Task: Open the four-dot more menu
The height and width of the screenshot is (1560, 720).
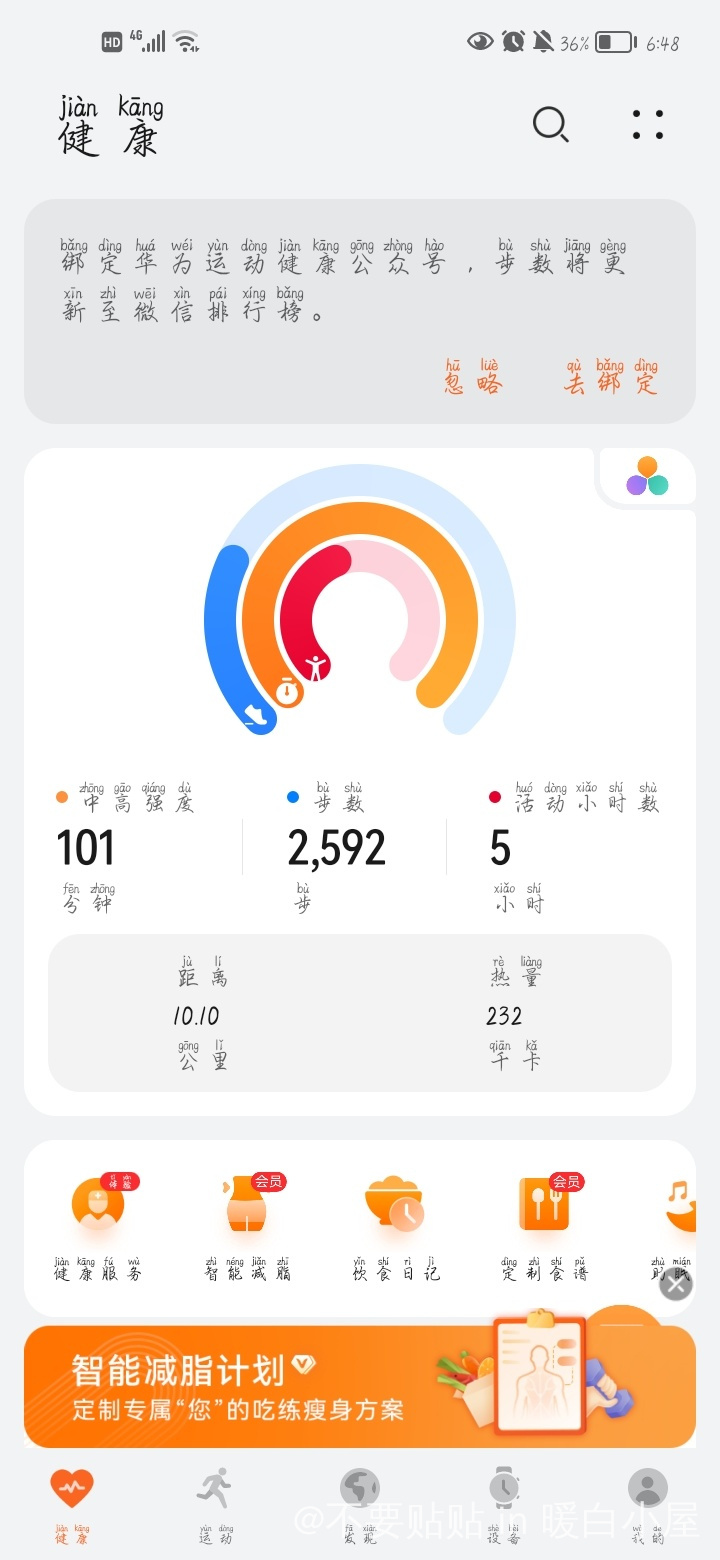Action: [648, 125]
